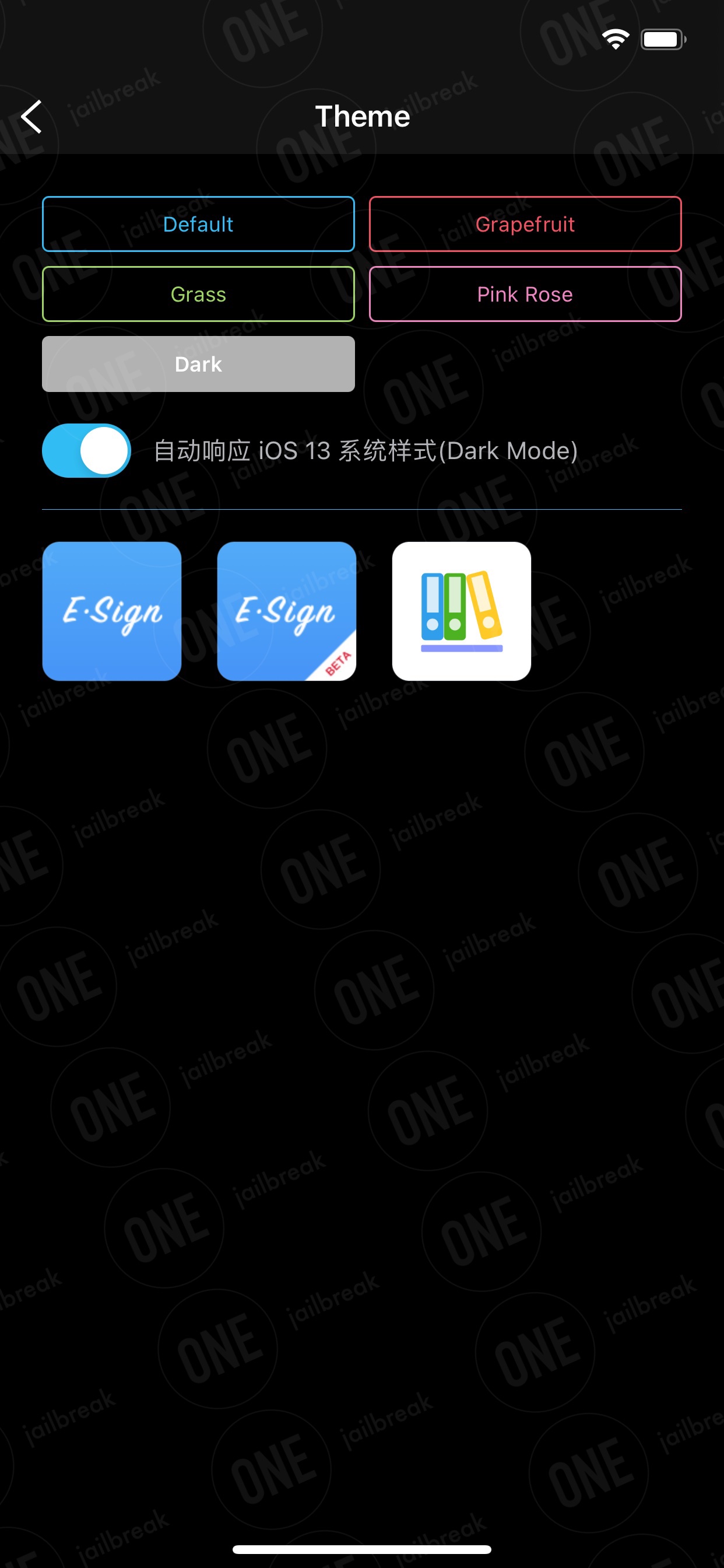Choose the Grapefruit theme
Screen dimensions: 724x1568
coord(525,224)
